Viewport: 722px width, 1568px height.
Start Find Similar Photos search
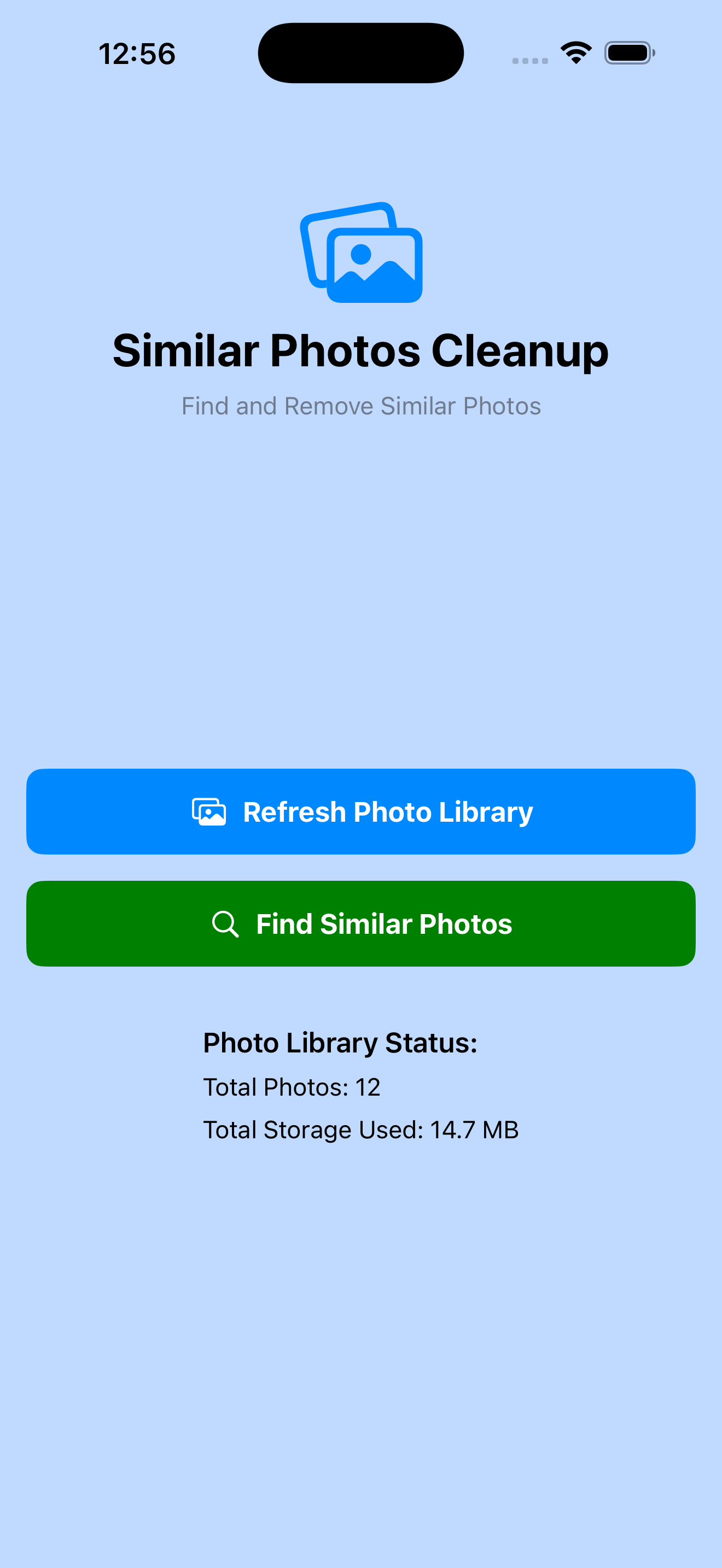coord(361,923)
